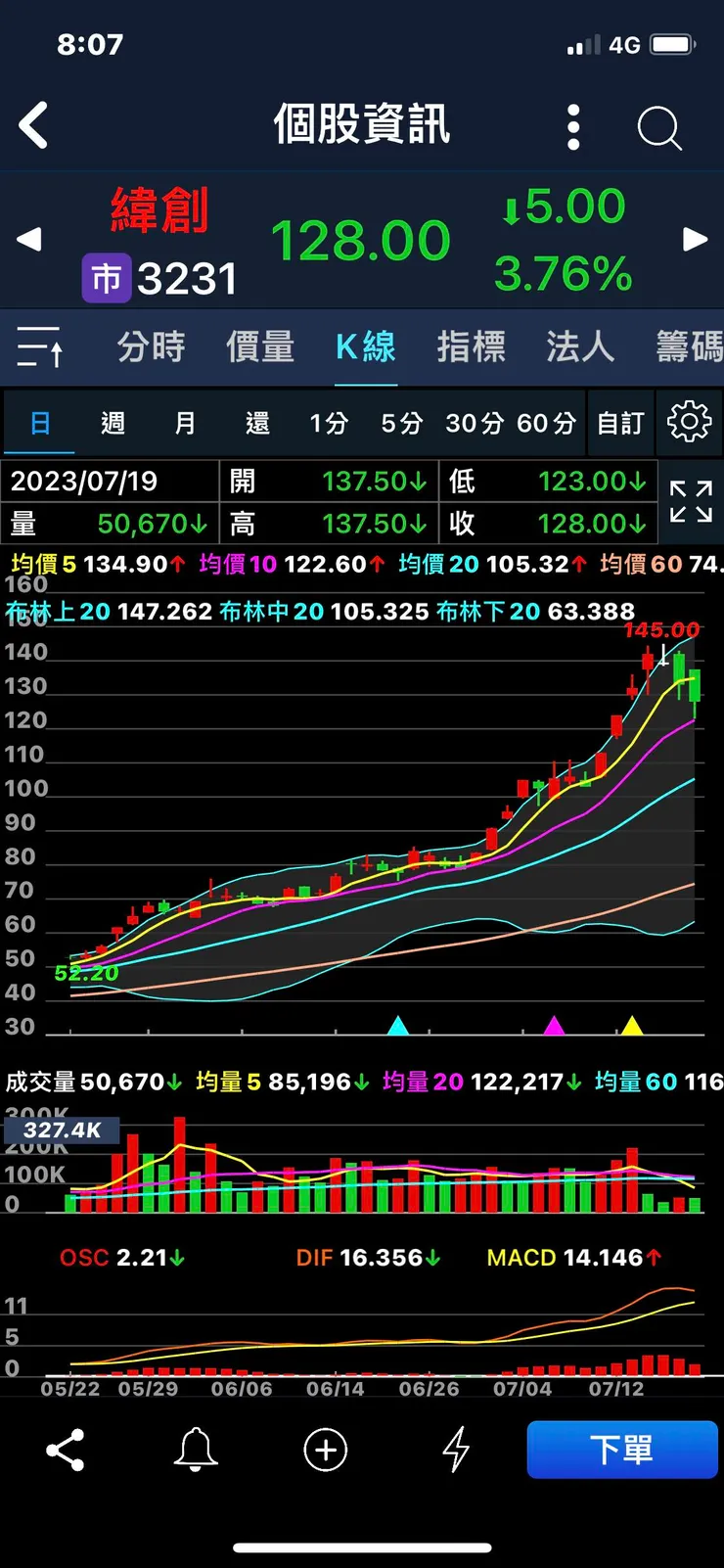This screenshot has width=724, height=1568.
Task: Tap right arrow to view next stock
Action: click(x=697, y=240)
